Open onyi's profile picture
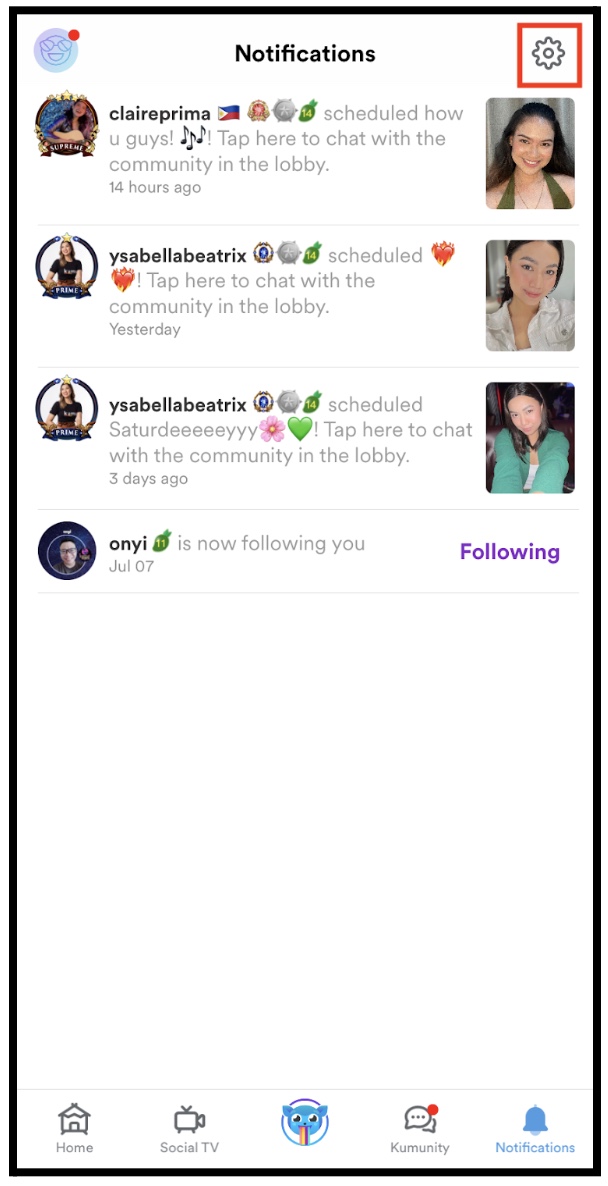Viewport: 608px width, 1186px height. click(67, 551)
